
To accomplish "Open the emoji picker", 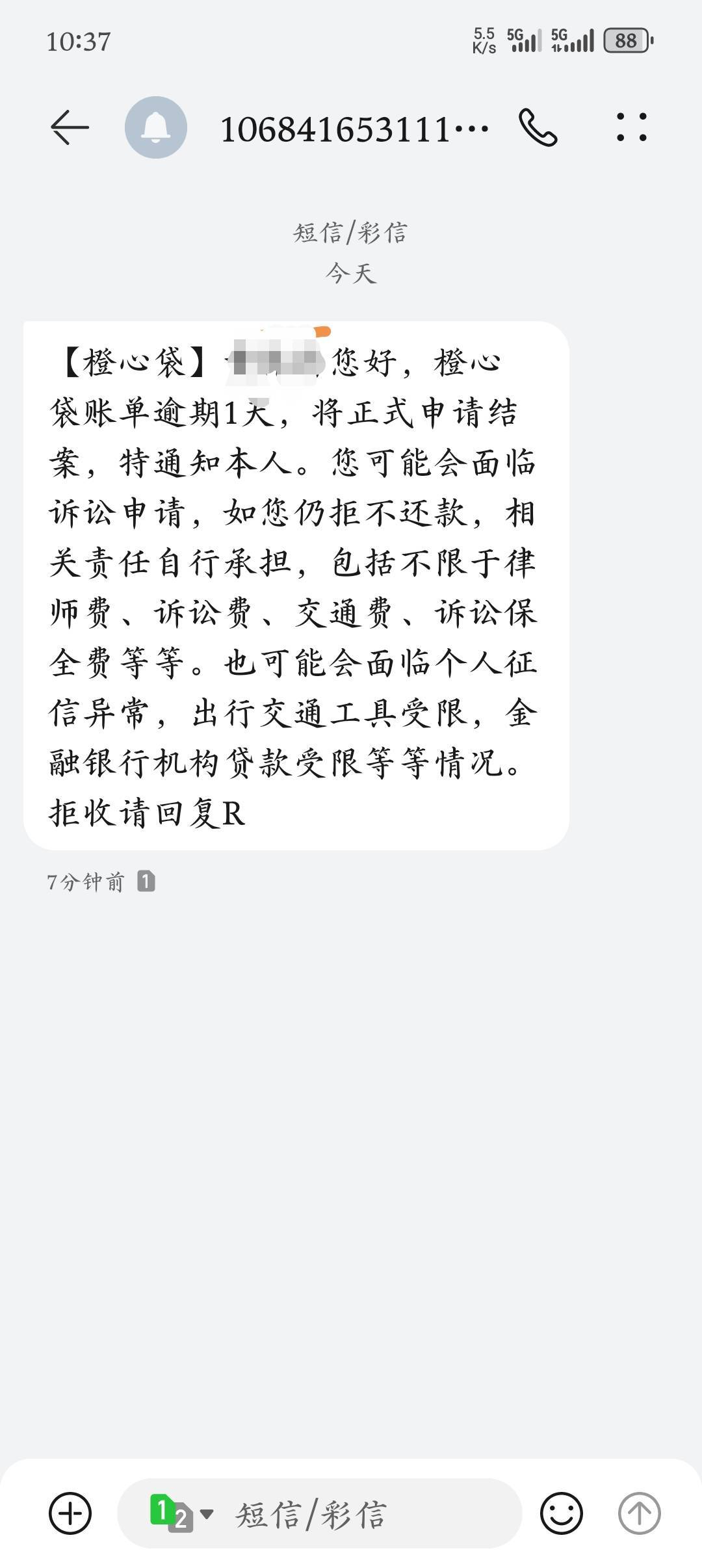I will 561,1513.
